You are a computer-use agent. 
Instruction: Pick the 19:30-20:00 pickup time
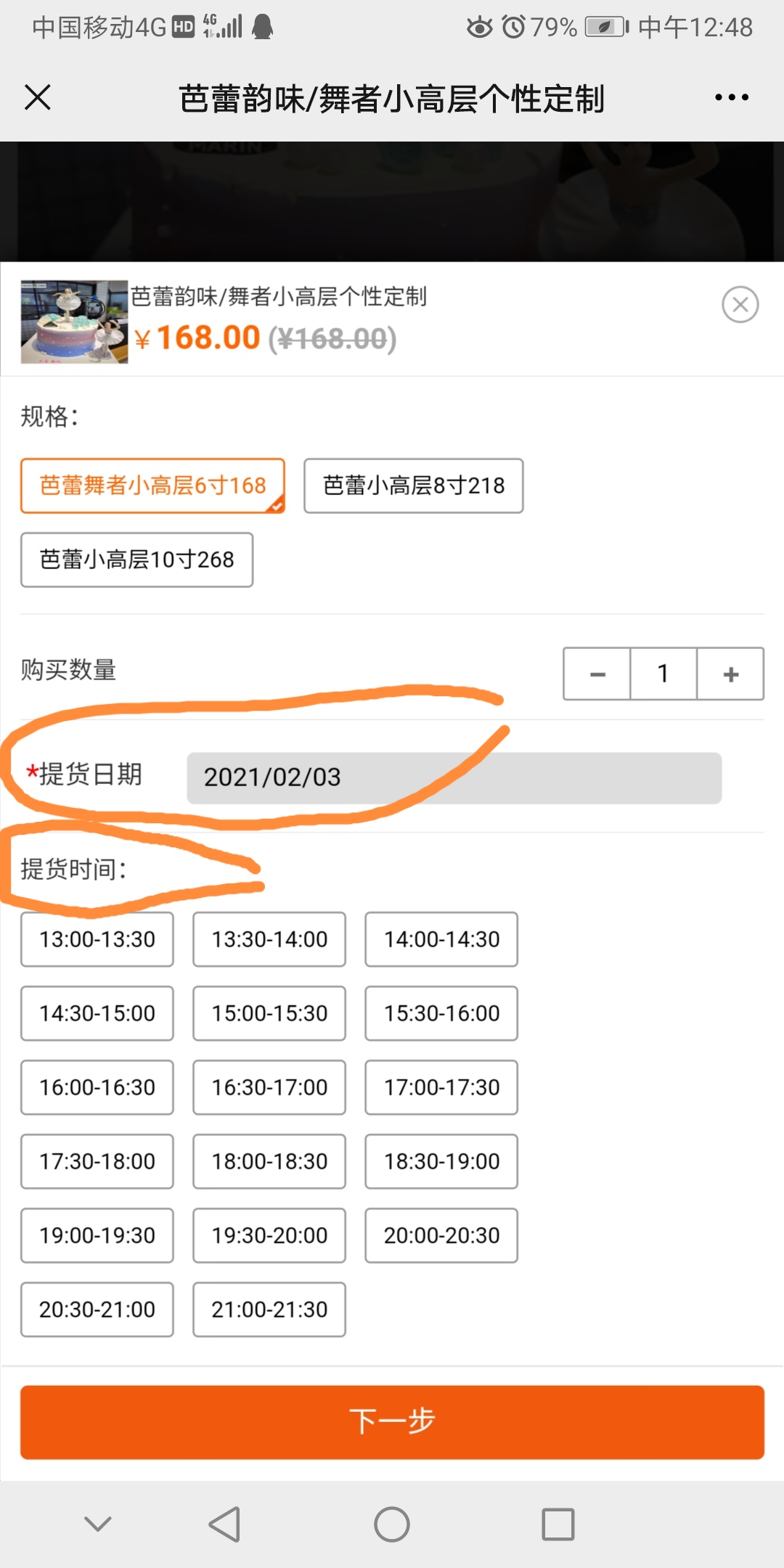[x=269, y=1236]
